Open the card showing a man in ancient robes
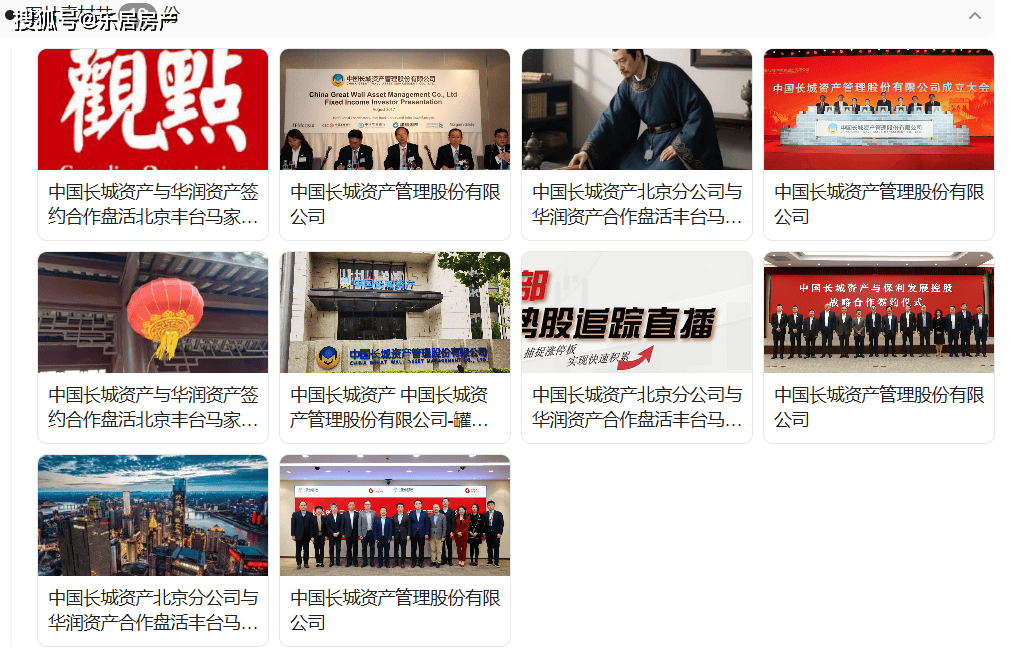 (x=637, y=110)
